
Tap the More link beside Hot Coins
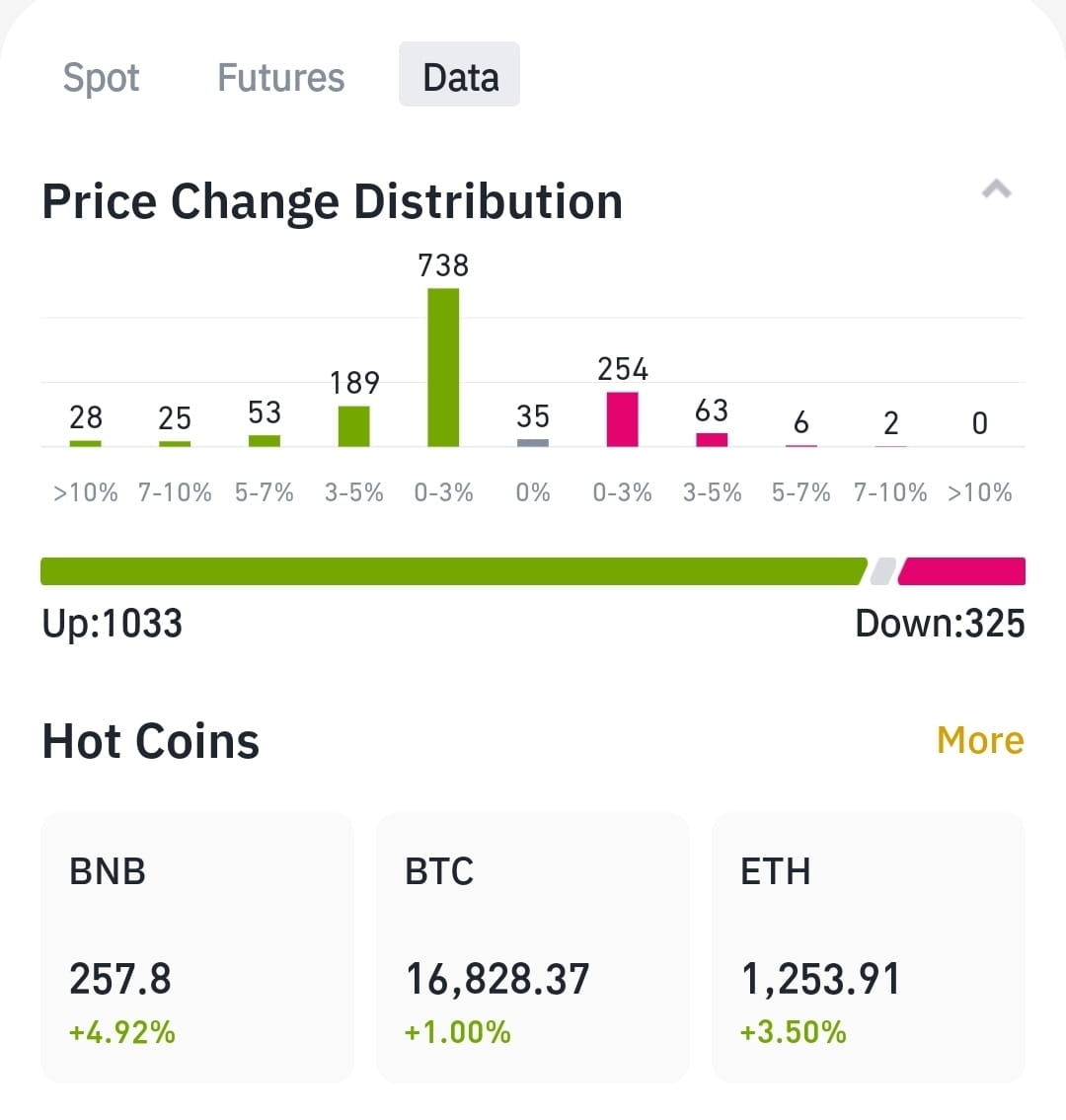click(980, 740)
